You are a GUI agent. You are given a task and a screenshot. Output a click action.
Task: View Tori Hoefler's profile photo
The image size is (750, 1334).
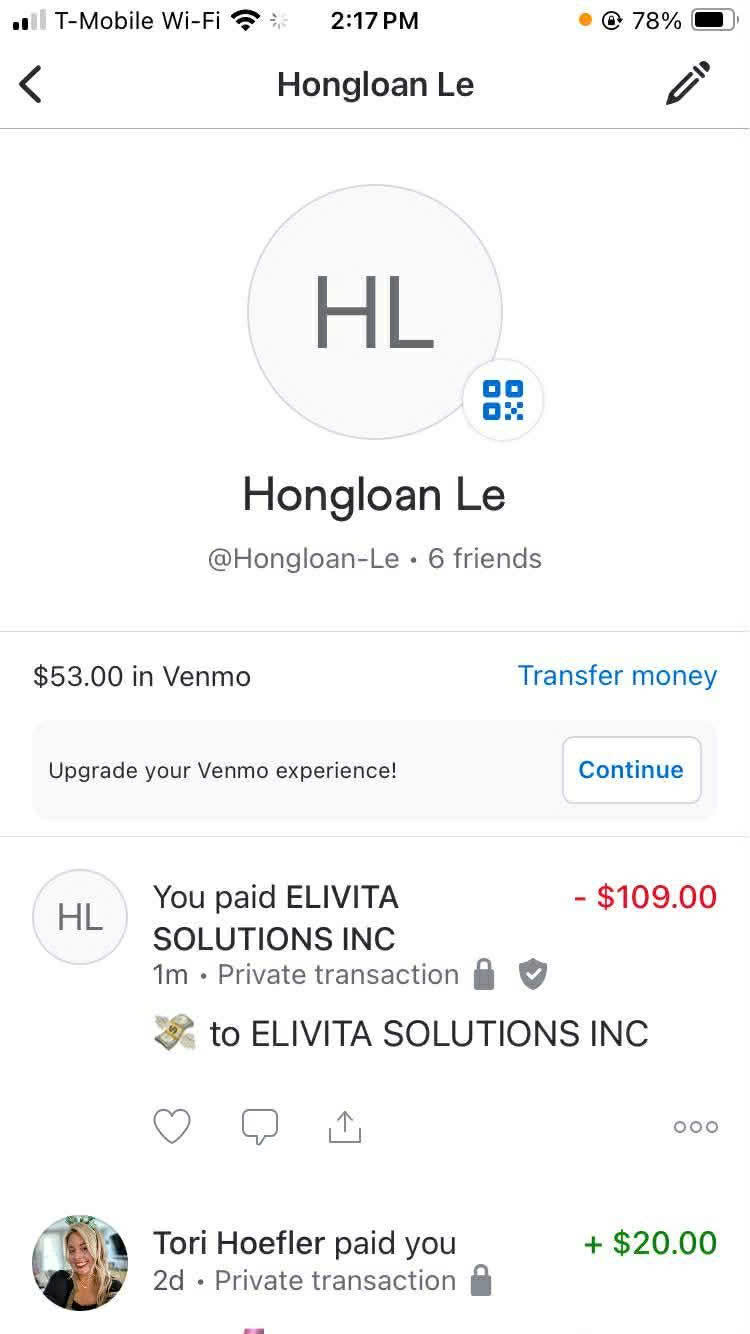coord(80,1262)
